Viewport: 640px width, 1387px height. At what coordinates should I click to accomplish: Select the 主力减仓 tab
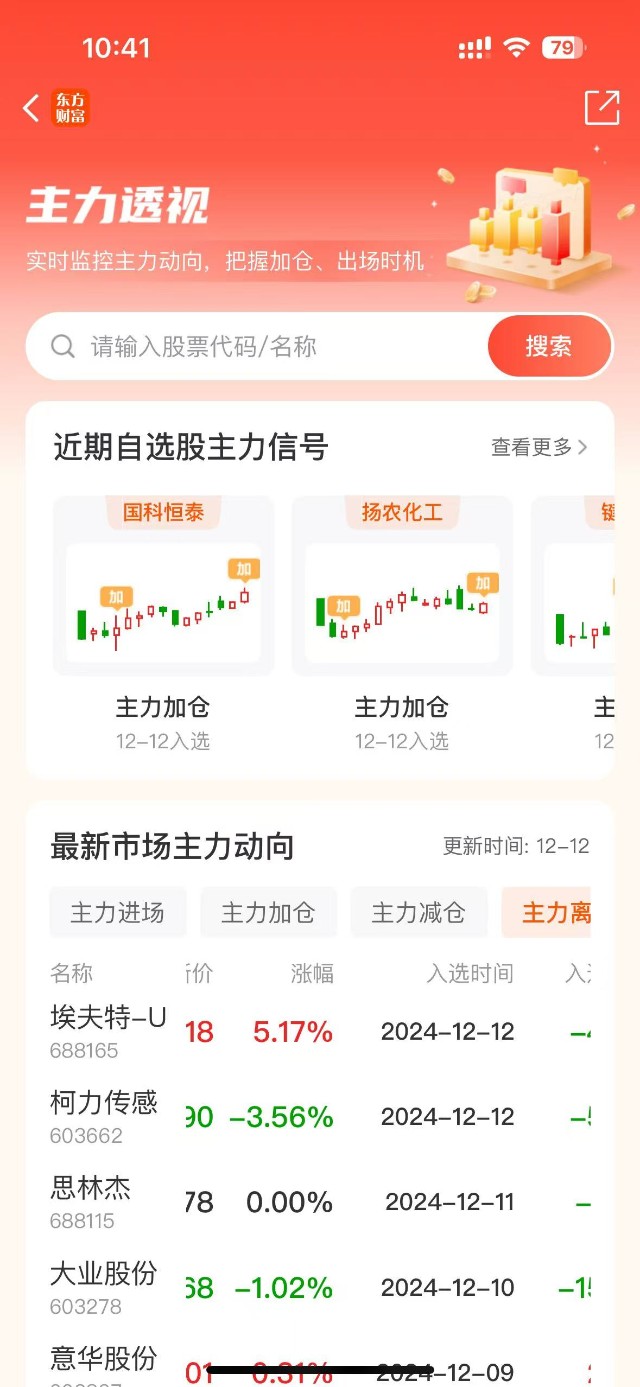(418, 912)
